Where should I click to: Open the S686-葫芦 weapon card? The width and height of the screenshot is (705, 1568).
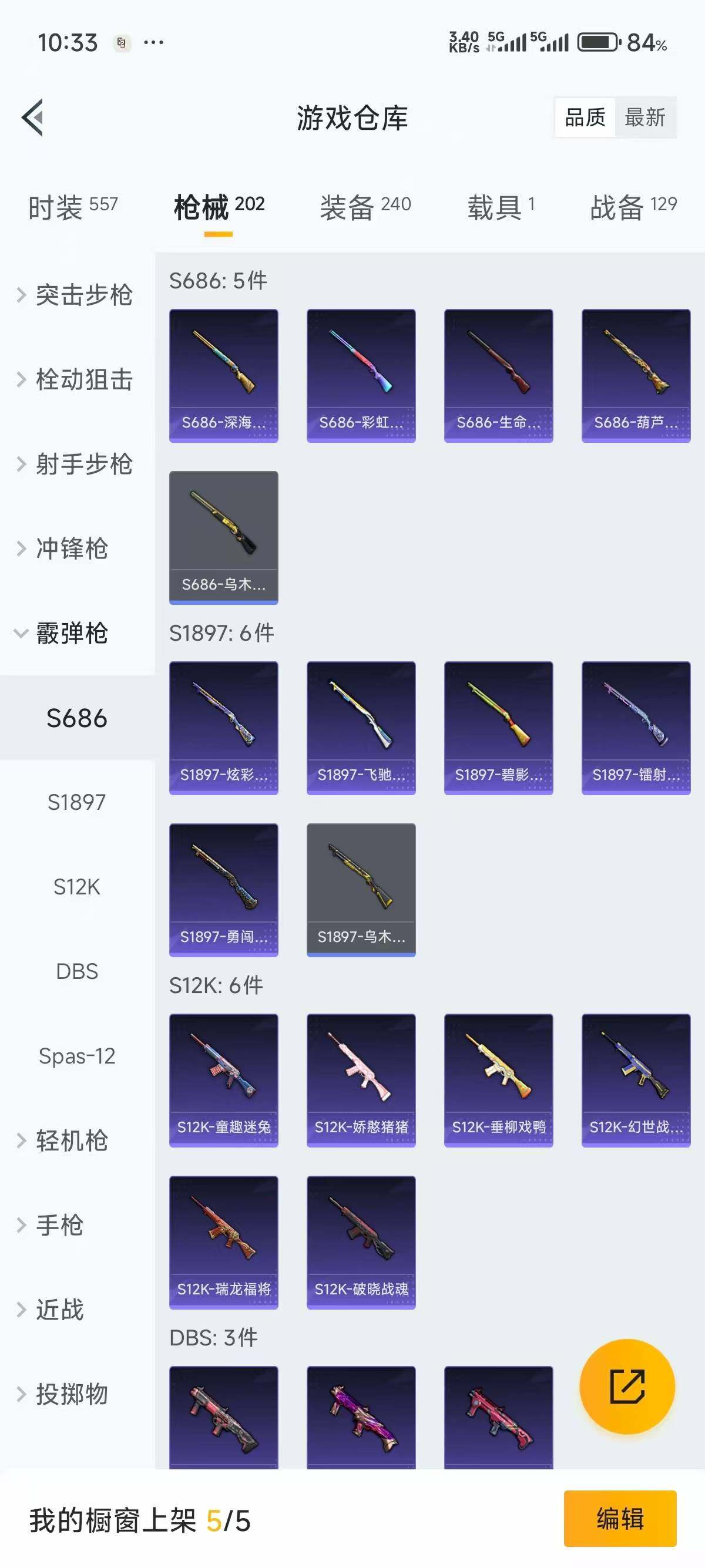(636, 371)
